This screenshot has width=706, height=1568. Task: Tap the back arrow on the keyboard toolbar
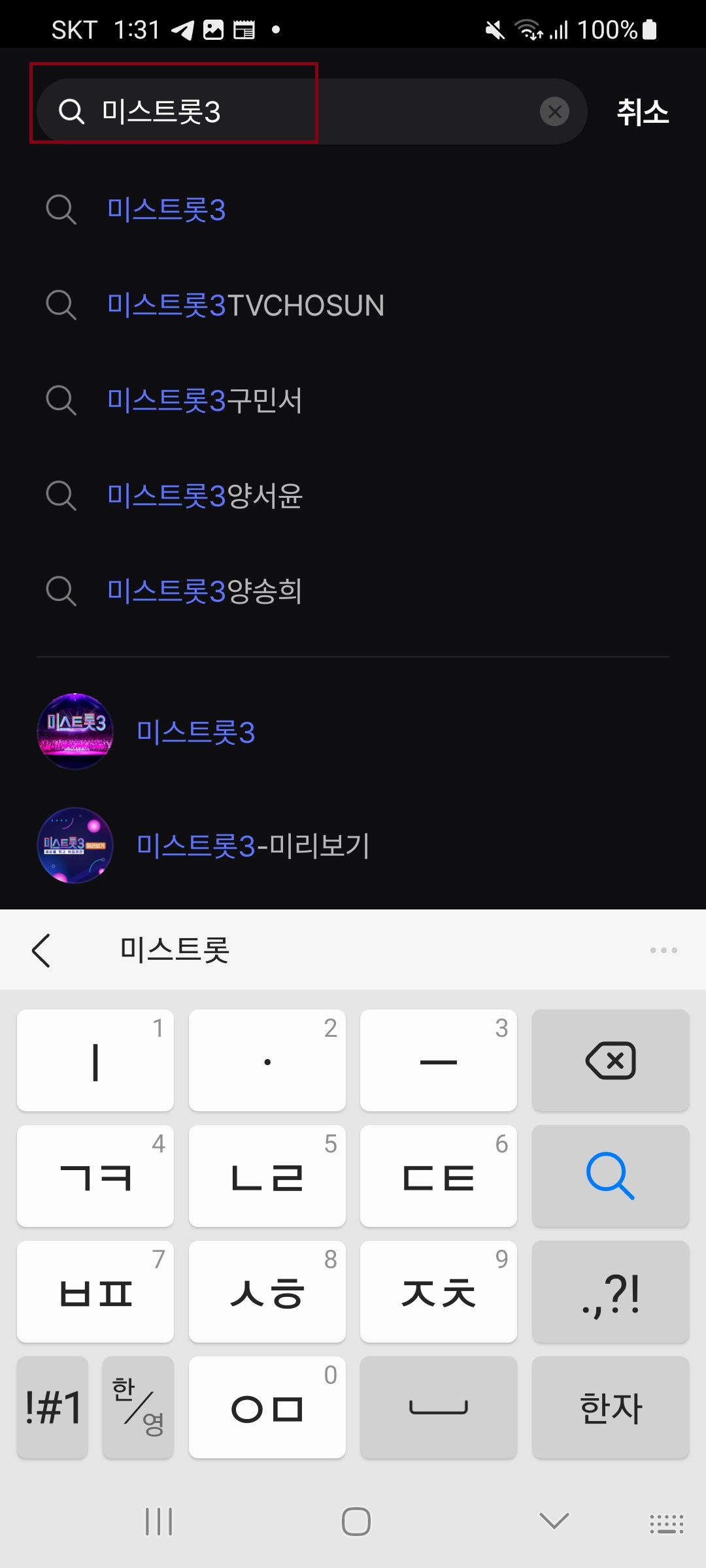[x=41, y=951]
